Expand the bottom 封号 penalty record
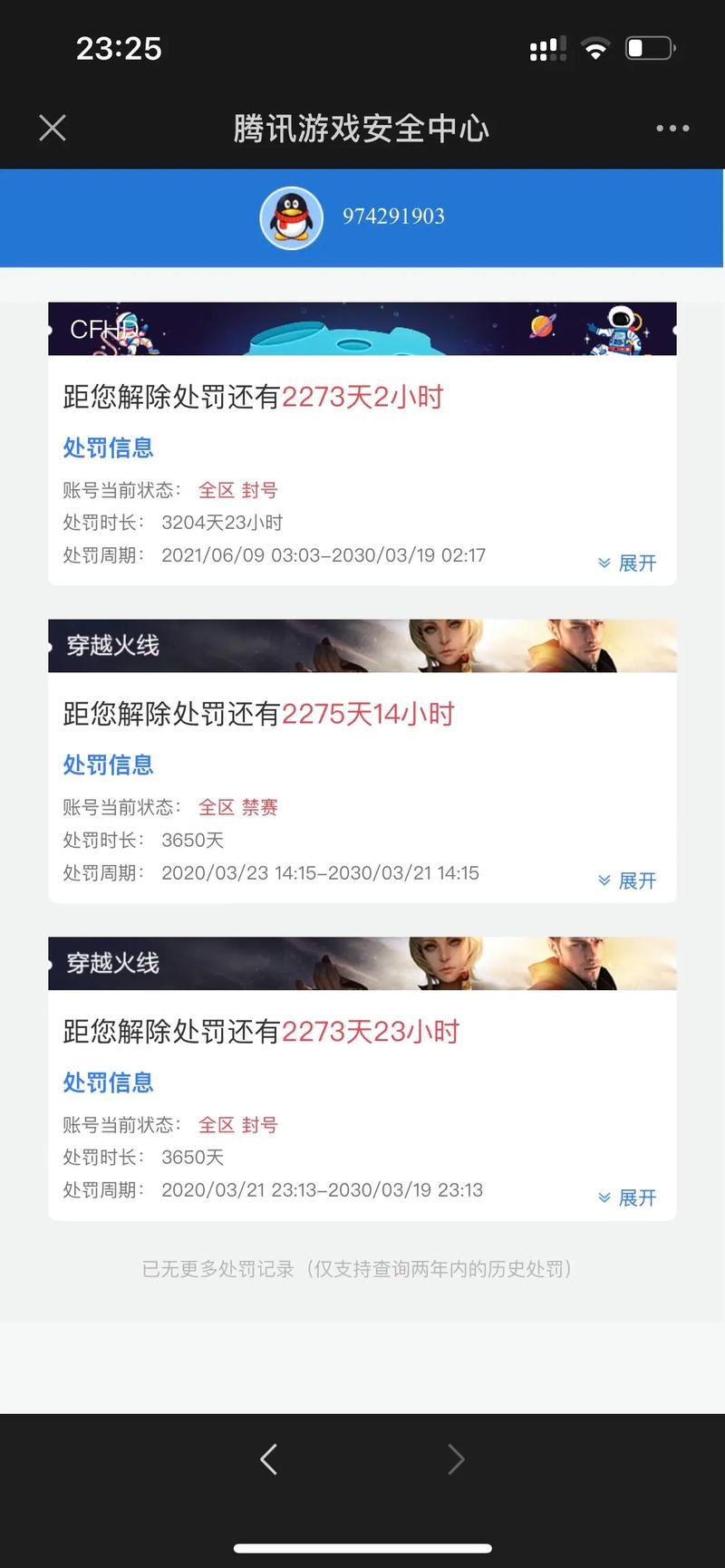This screenshot has width=725, height=1568. click(x=625, y=1197)
